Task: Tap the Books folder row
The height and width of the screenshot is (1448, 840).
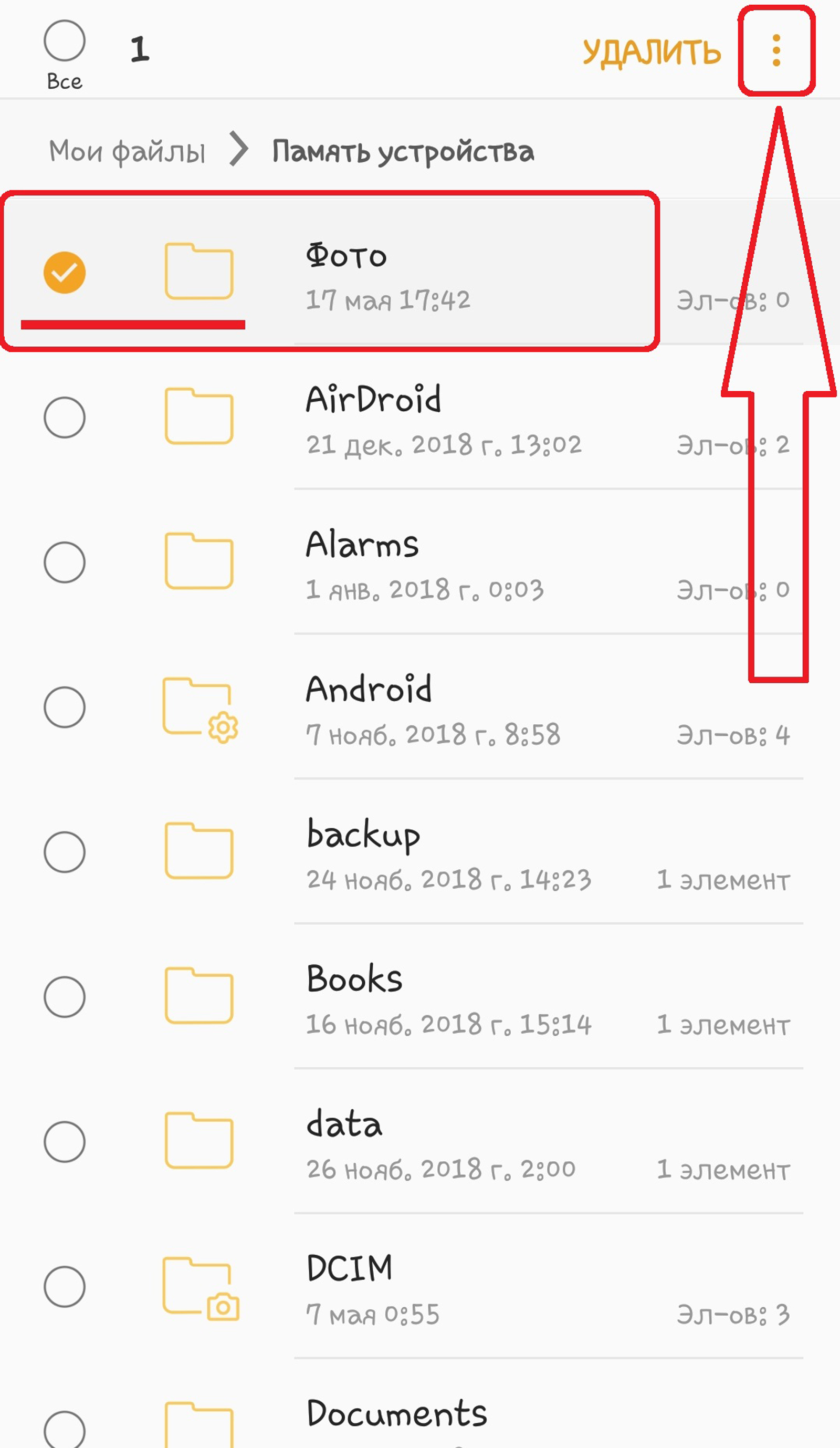Action: tap(420, 996)
